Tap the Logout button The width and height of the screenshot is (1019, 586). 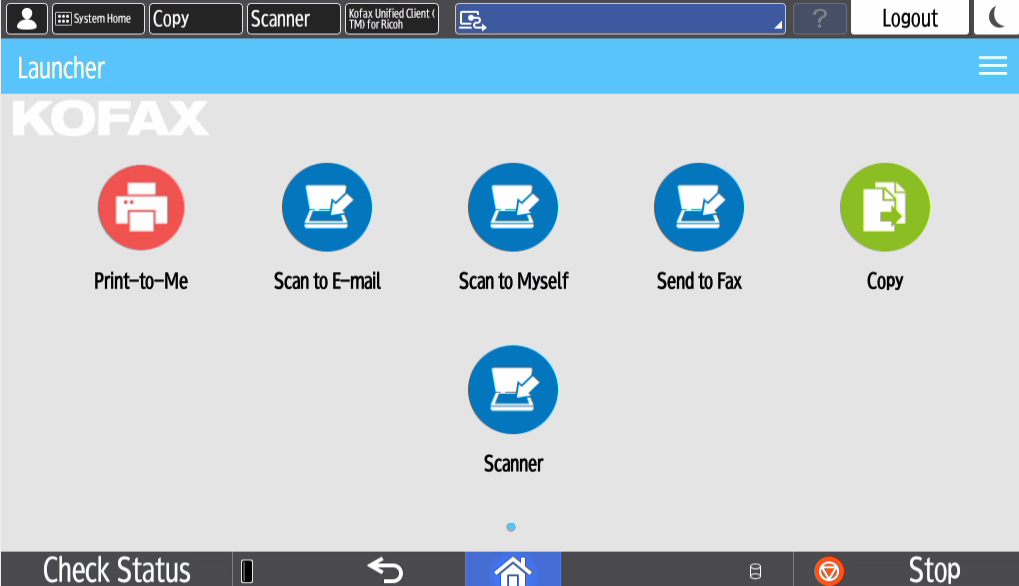pos(909,18)
